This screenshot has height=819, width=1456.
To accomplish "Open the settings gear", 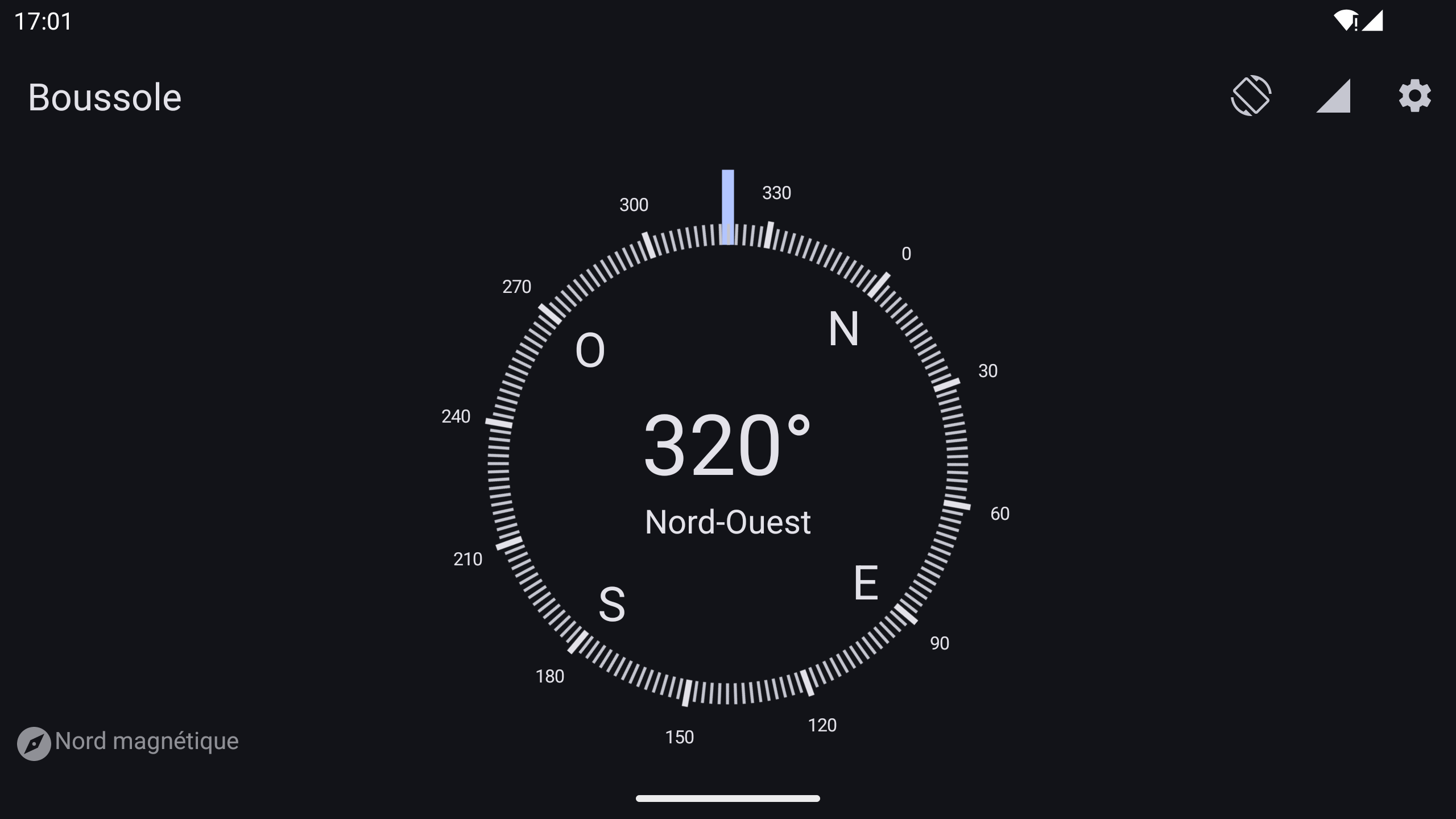I will pyautogui.click(x=1414, y=96).
